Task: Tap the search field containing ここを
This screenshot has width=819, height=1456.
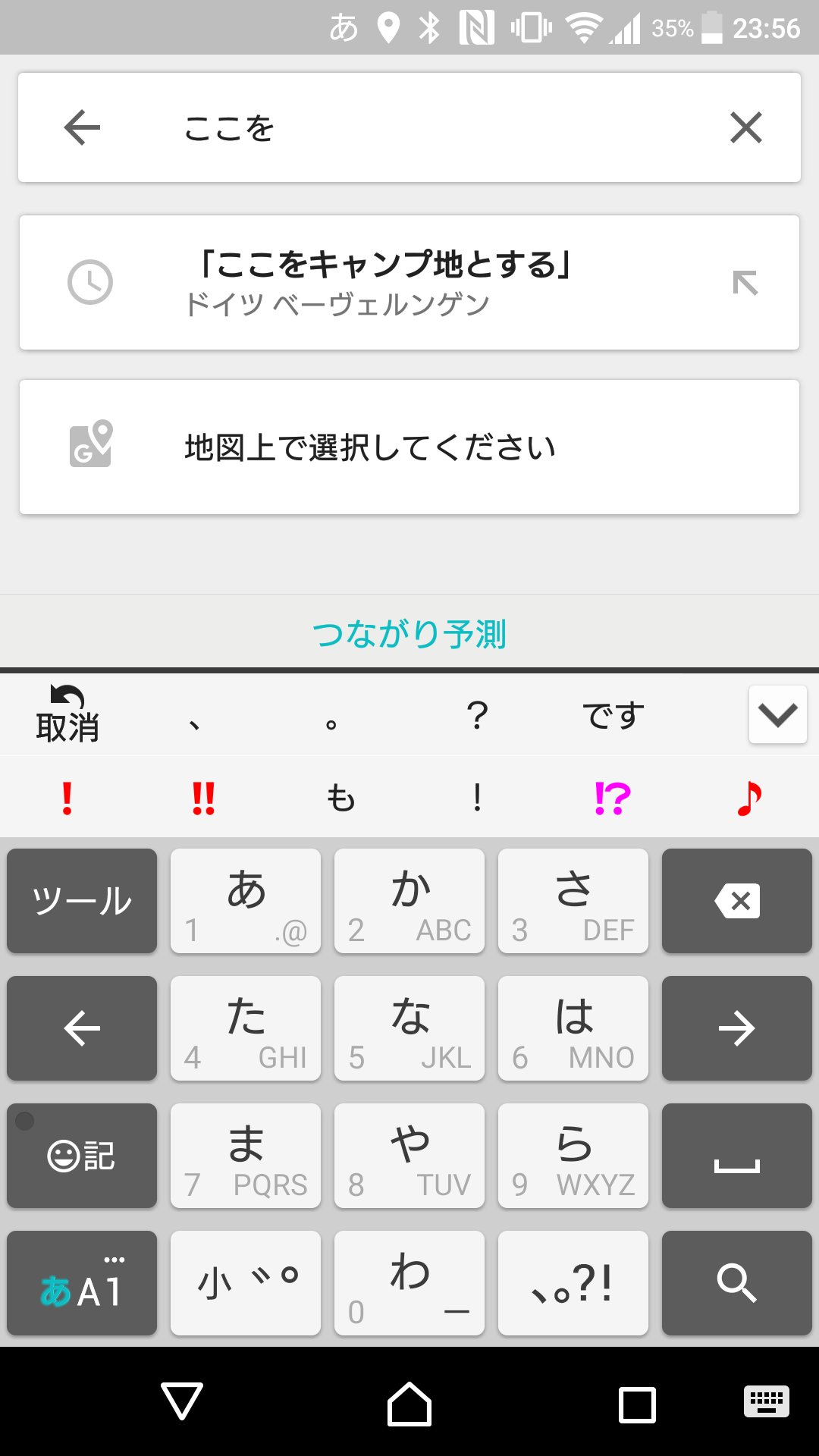Action: coord(409,127)
